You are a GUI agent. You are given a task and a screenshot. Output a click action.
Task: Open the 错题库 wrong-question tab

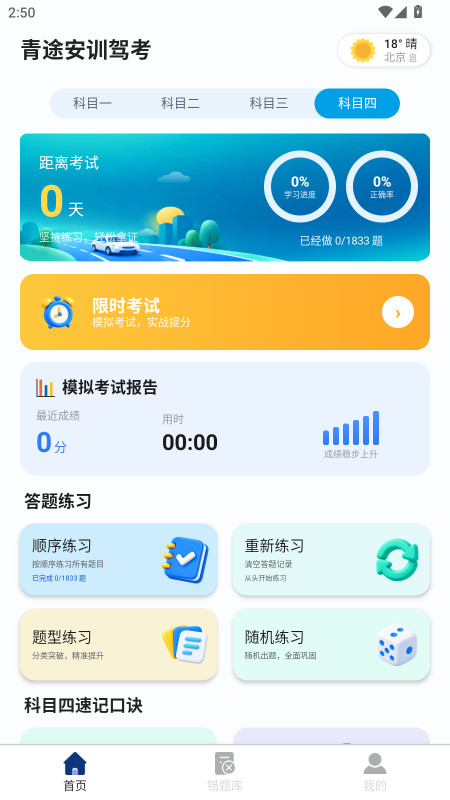pyautogui.click(x=225, y=772)
